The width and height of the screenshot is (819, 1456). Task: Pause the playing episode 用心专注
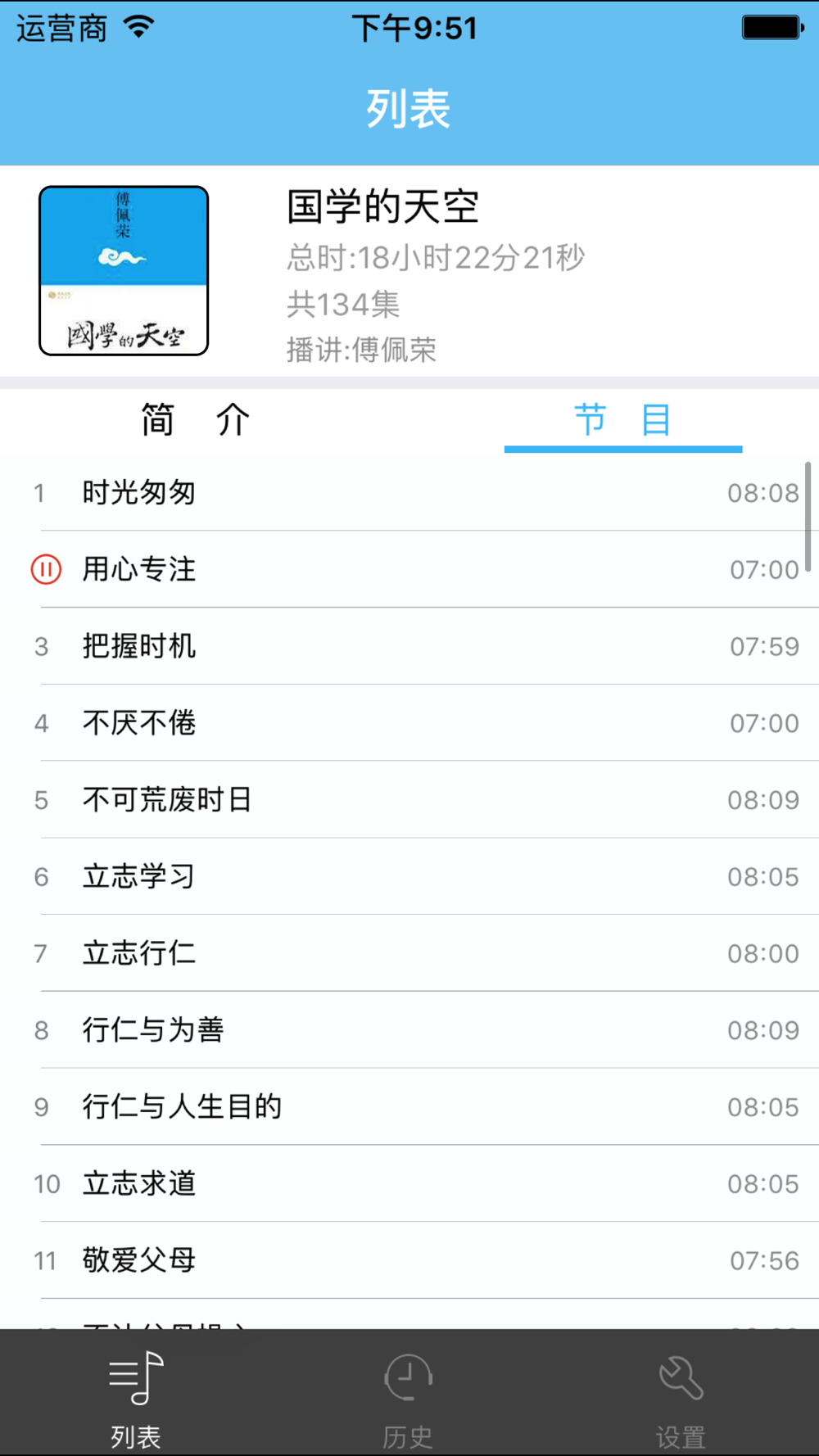pyautogui.click(x=46, y=569)
